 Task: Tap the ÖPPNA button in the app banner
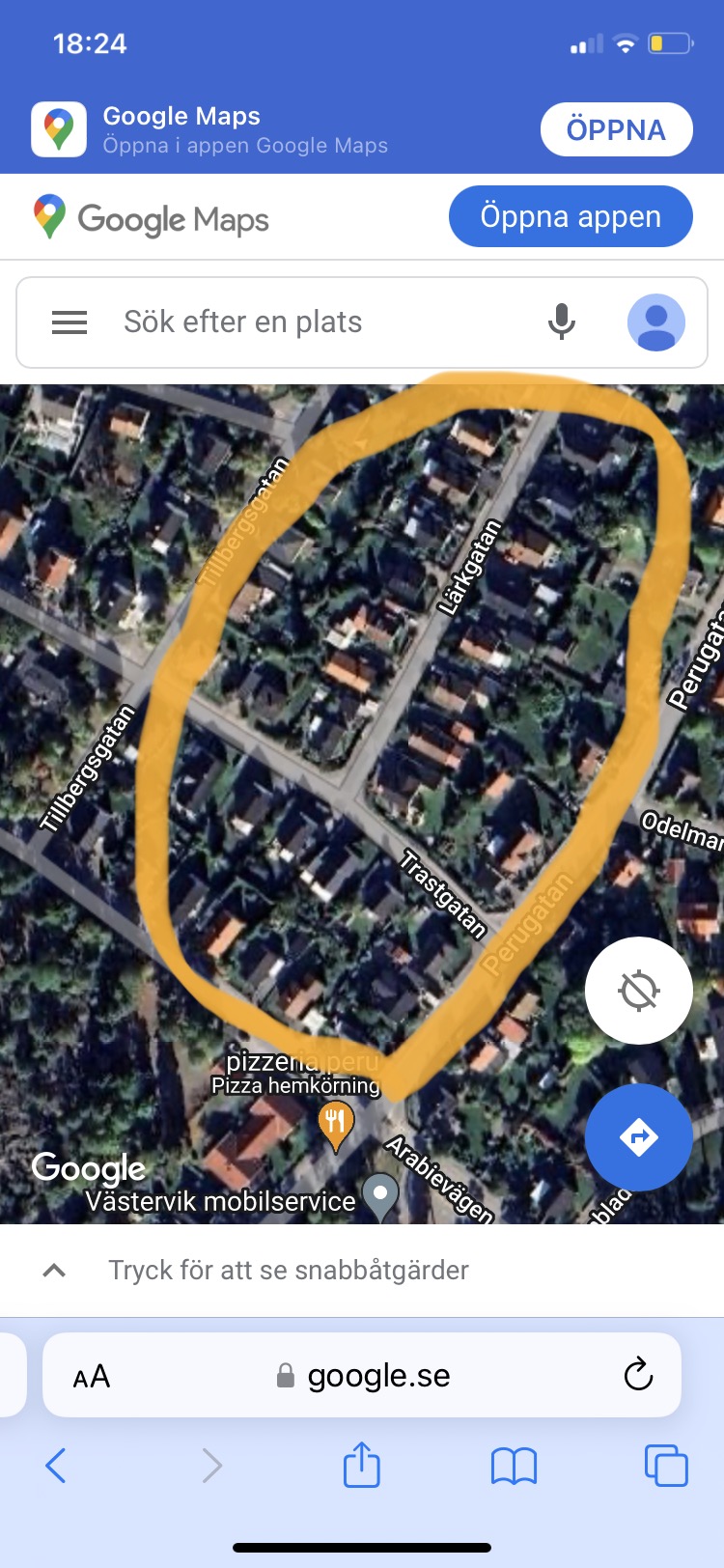[616, 129]
